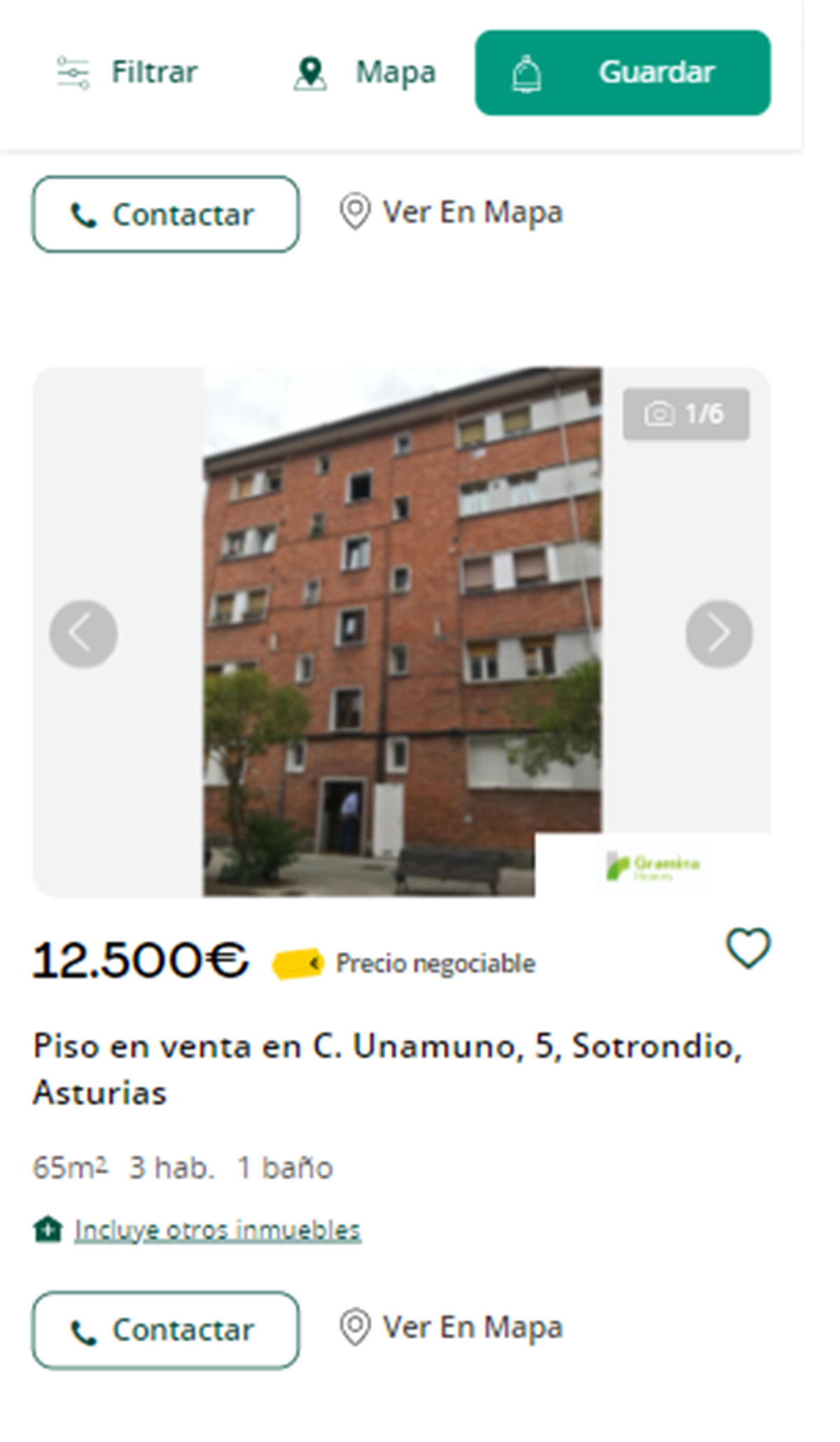
Task: View the C. Unamuno flat on the map
Action: [x=451, y=1328]
